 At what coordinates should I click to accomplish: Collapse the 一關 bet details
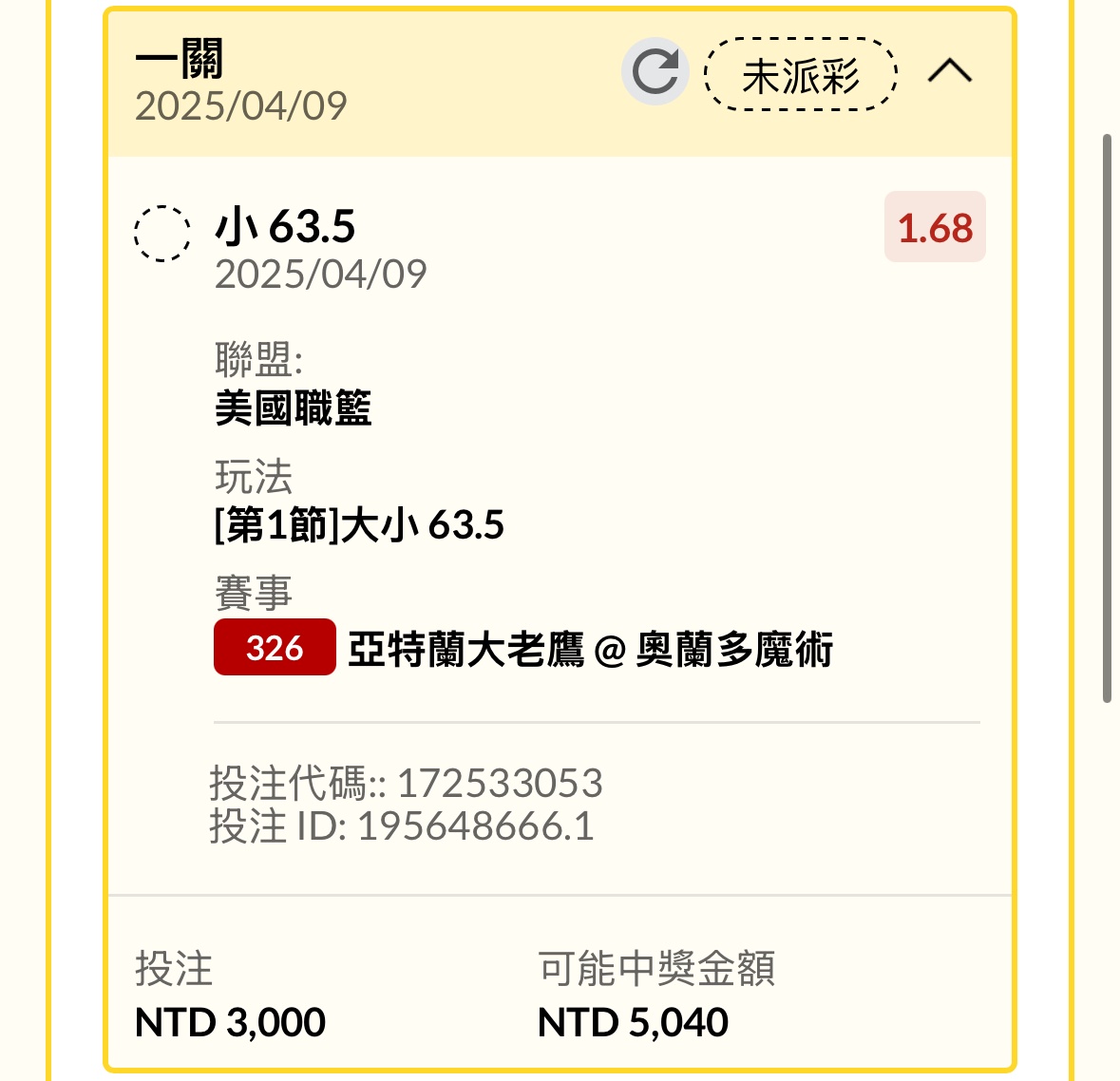click(x=949, y=71)
